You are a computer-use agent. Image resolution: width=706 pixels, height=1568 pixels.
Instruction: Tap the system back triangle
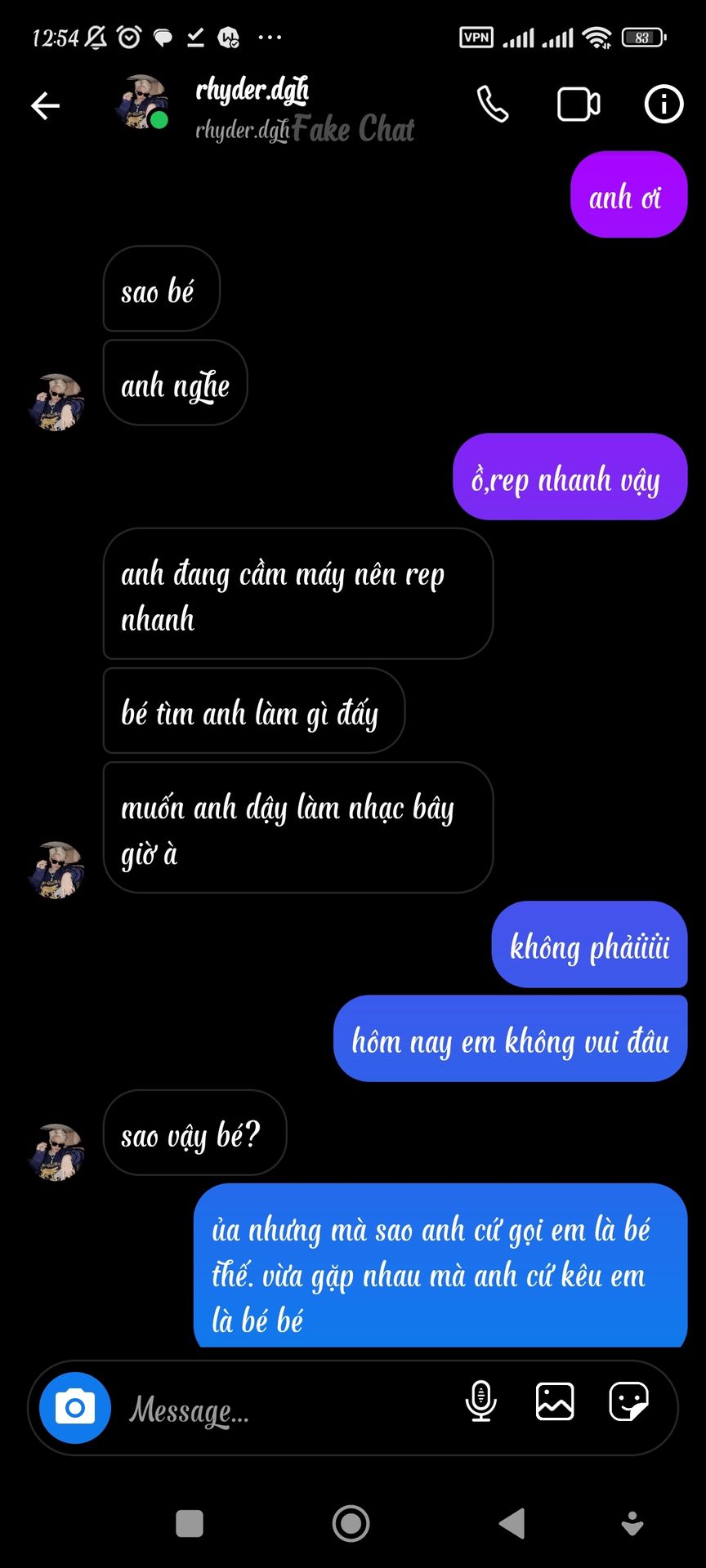(512, 1524)
